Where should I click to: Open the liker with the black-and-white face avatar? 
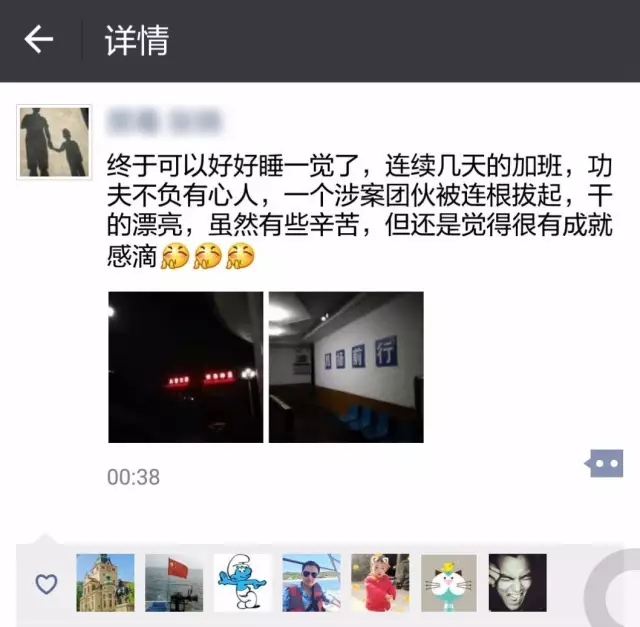point(517,583)
